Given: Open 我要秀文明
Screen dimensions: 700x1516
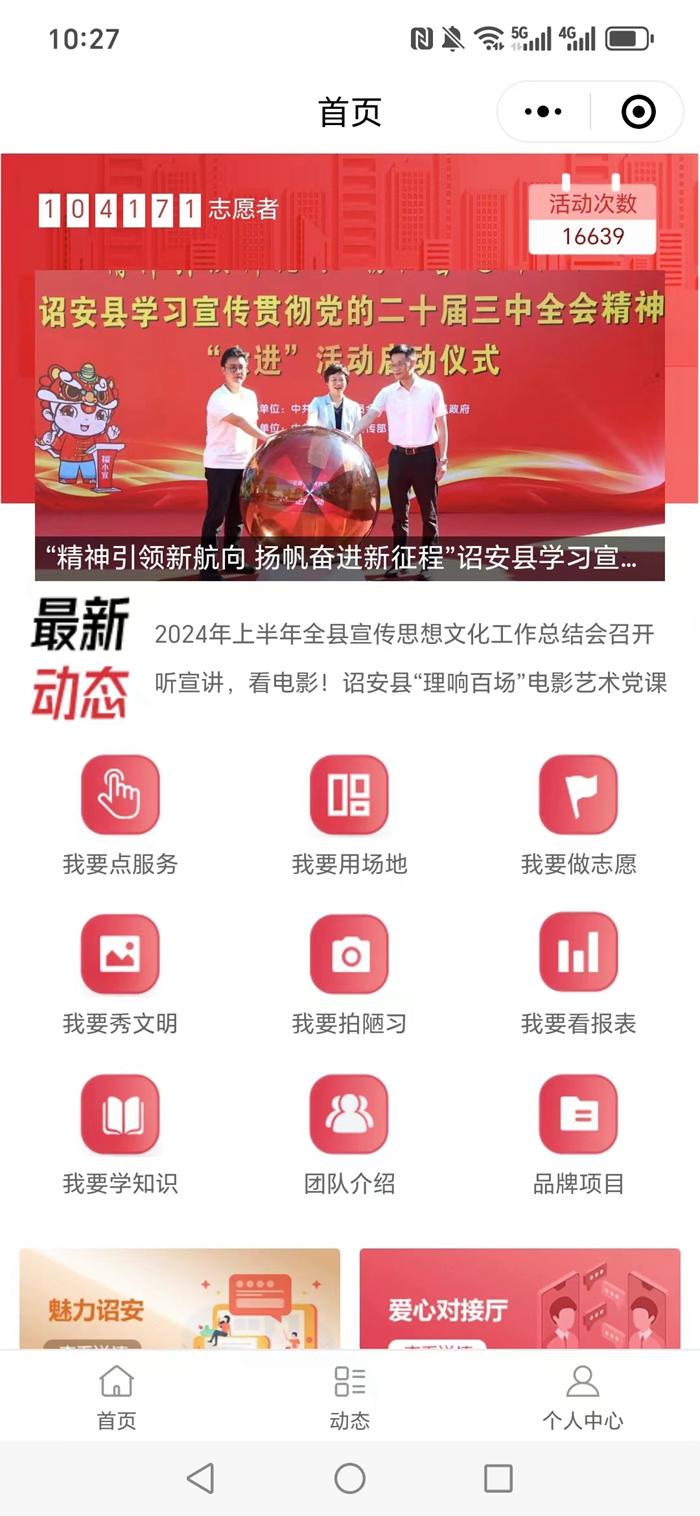Looking at the screenshot, I should [x=120, y=955].
